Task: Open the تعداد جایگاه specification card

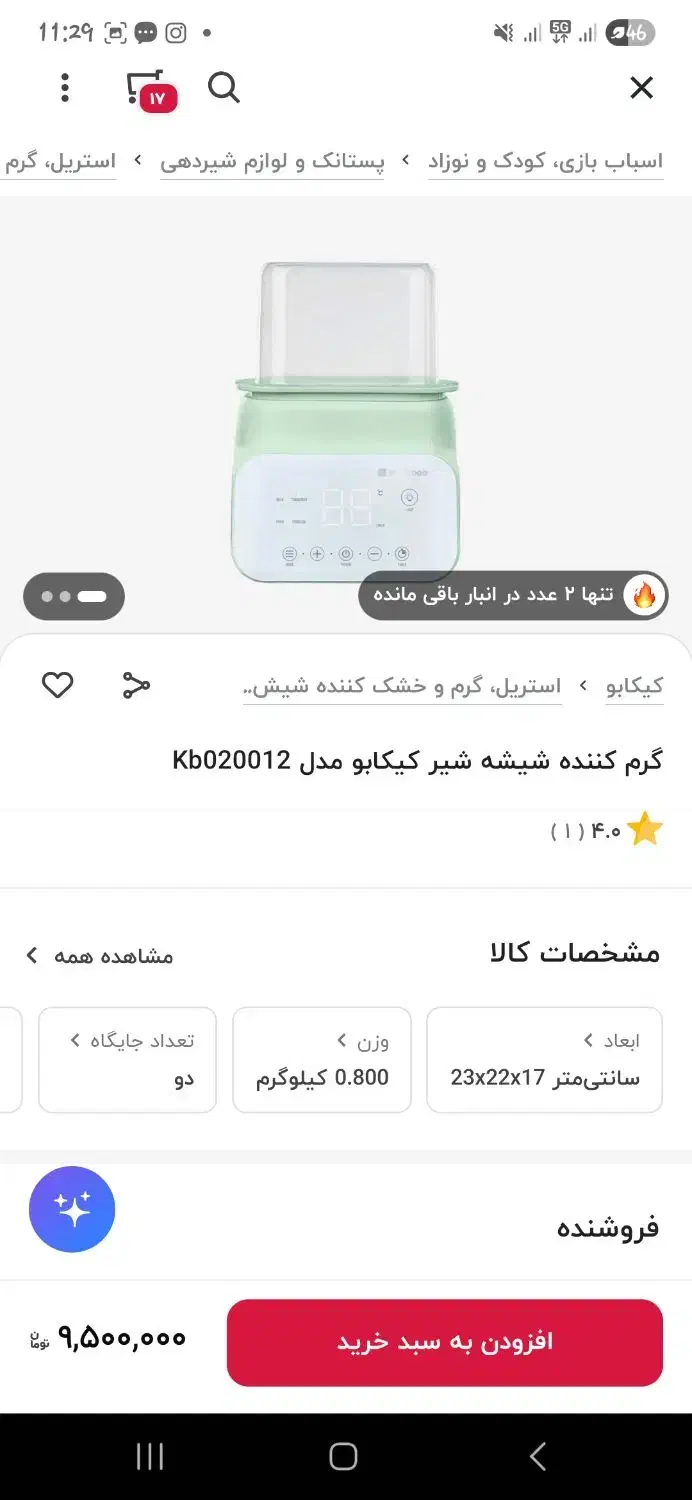Action: tap(128, 1060)
